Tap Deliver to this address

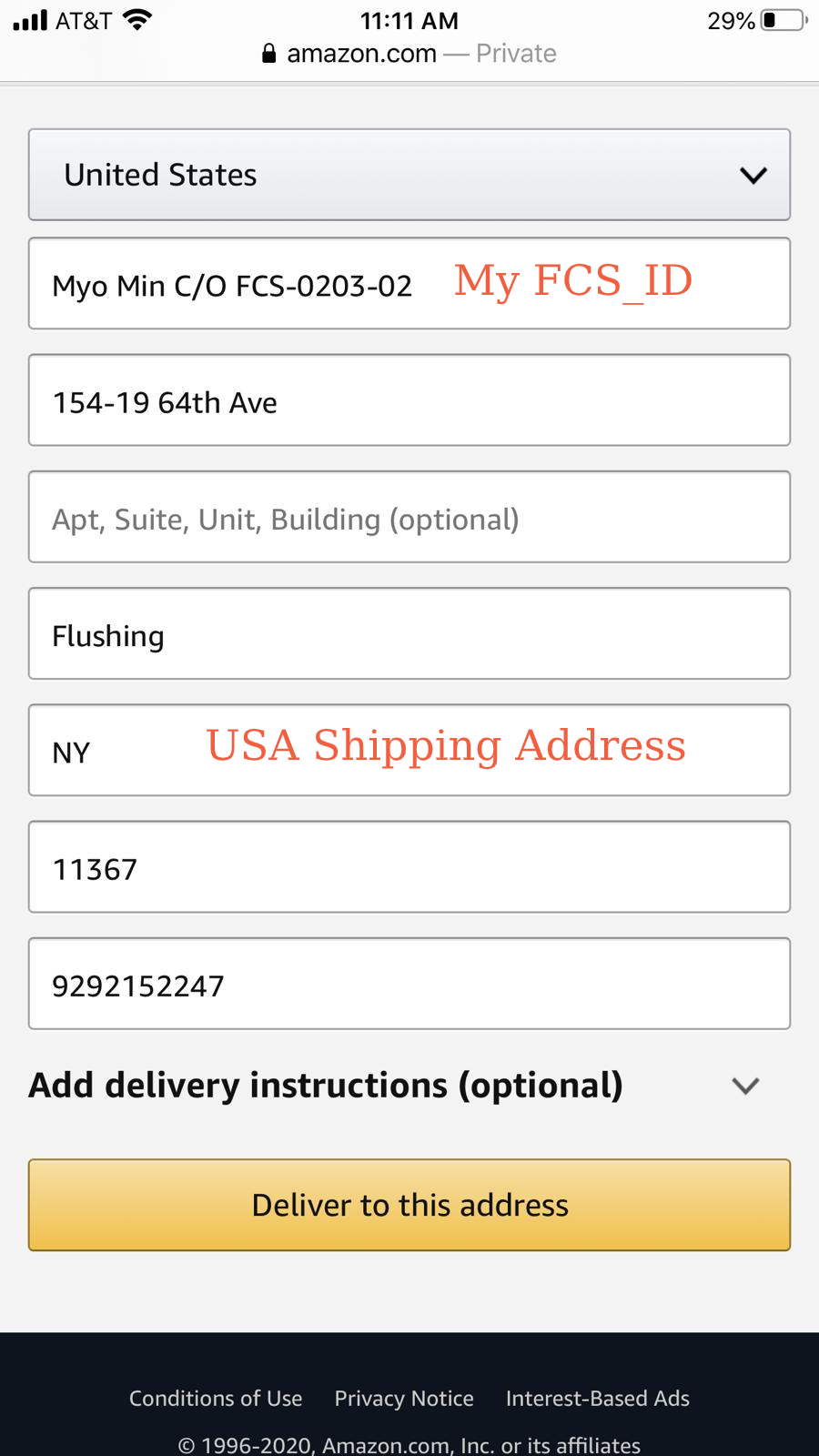point(409,1205)
